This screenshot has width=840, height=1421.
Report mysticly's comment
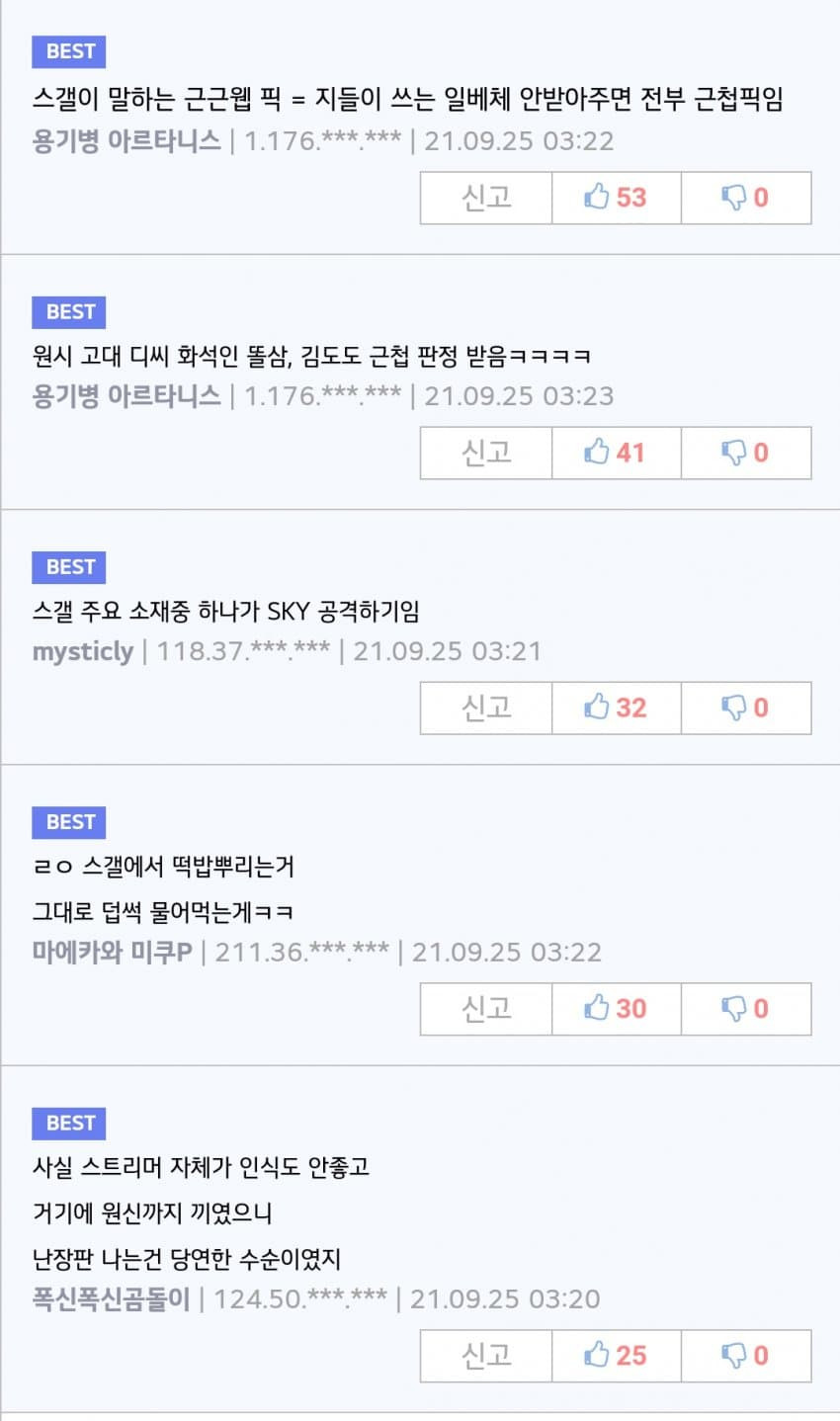485,708
